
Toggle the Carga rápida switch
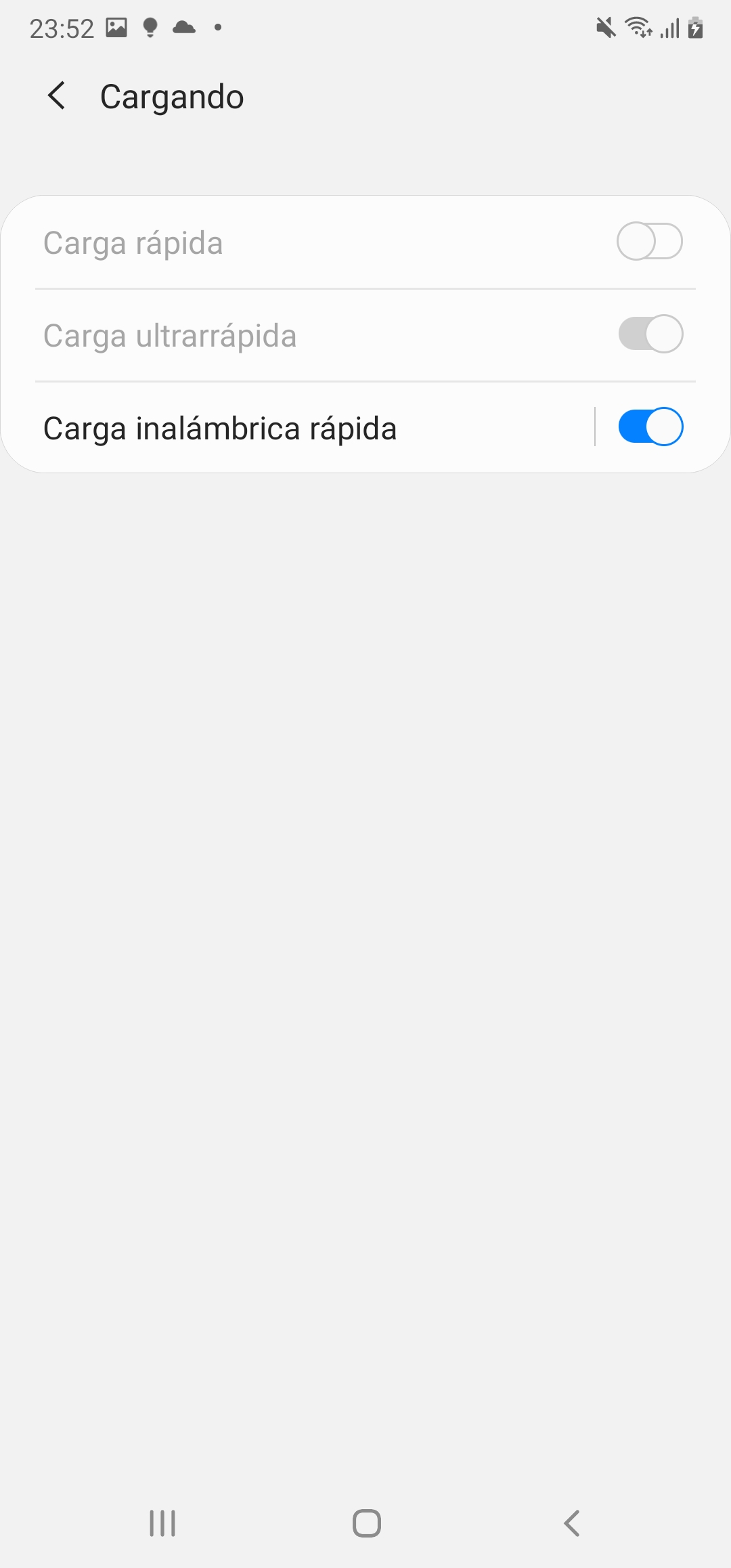tap(650, 242)
